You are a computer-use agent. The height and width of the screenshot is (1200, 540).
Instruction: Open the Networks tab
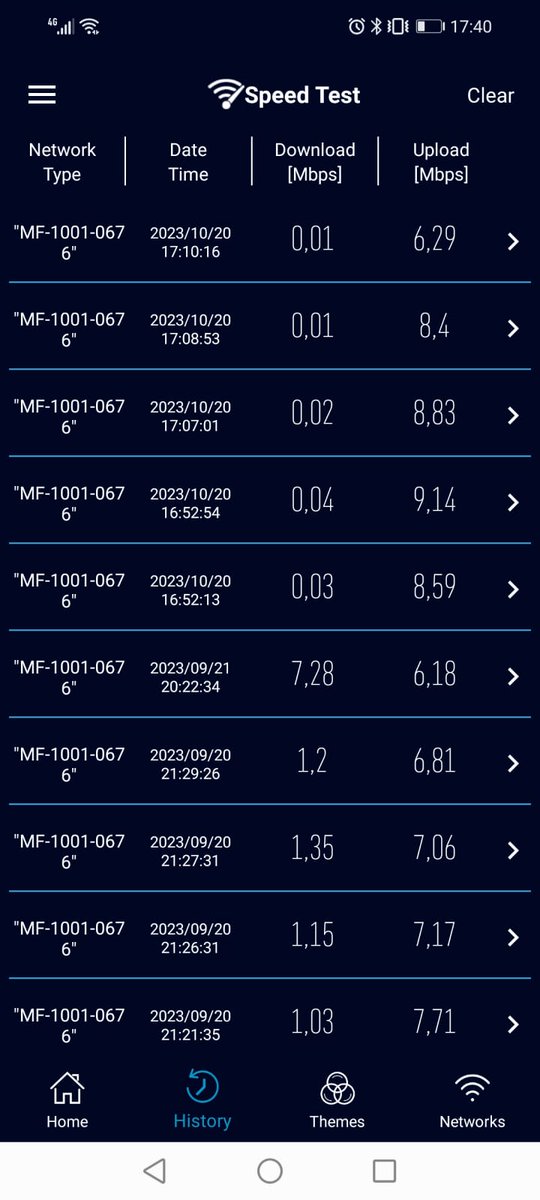472,1100
